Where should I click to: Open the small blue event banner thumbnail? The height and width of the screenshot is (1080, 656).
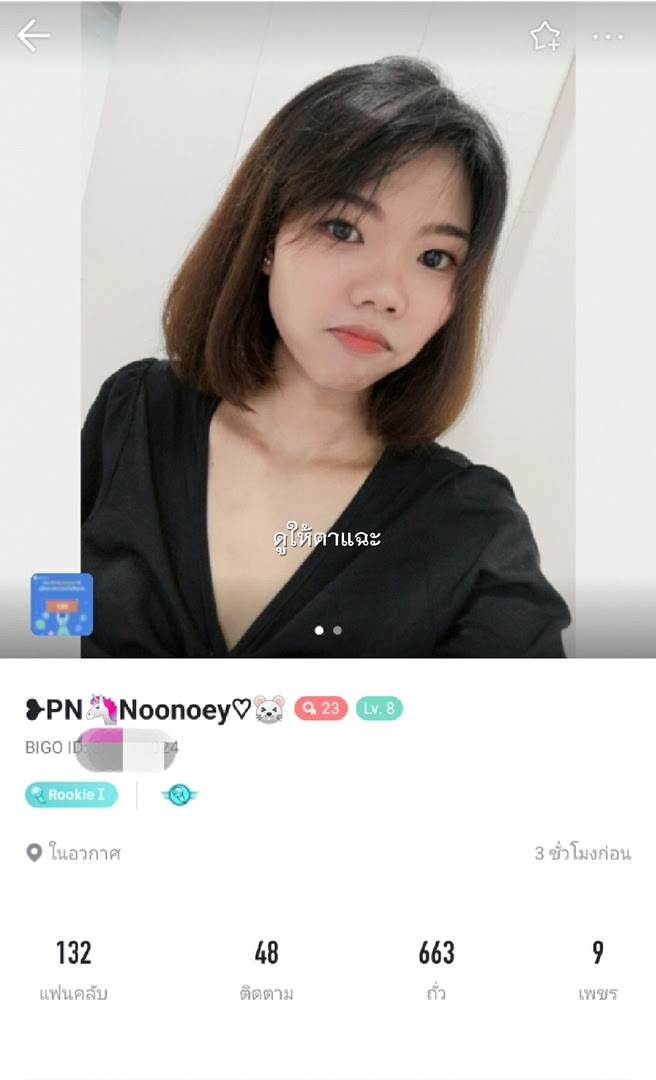pyautogui.click(x=62, y=604)
